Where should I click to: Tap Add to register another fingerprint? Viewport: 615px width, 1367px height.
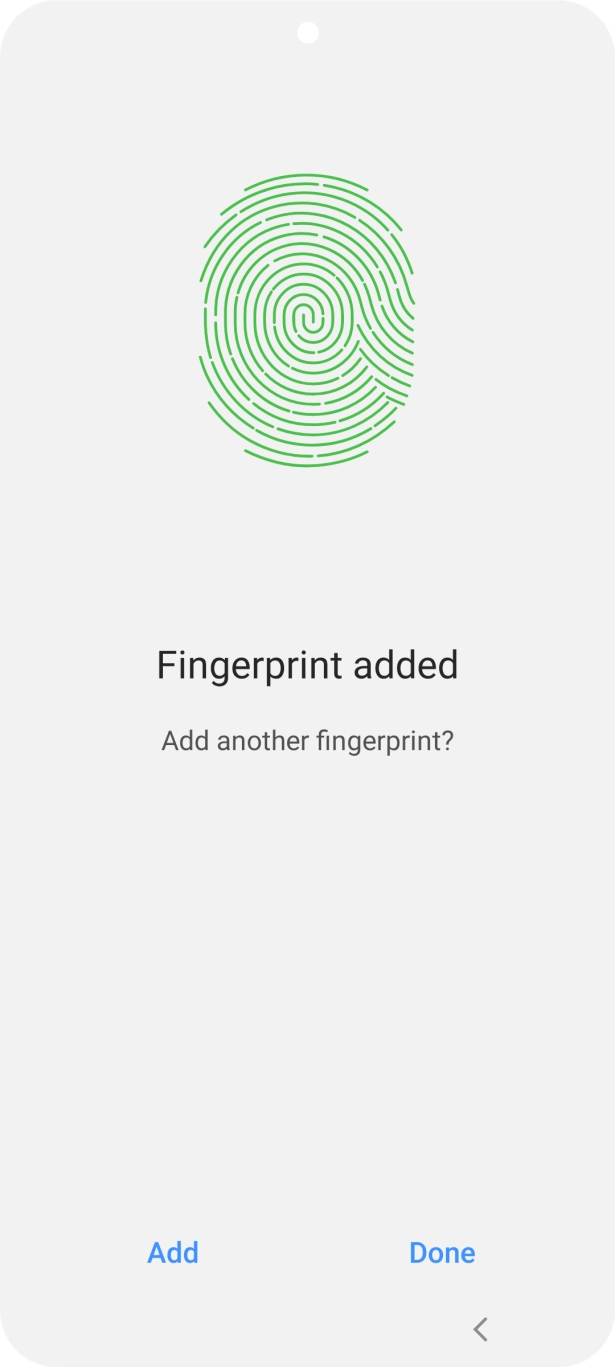pos(173,1252)
